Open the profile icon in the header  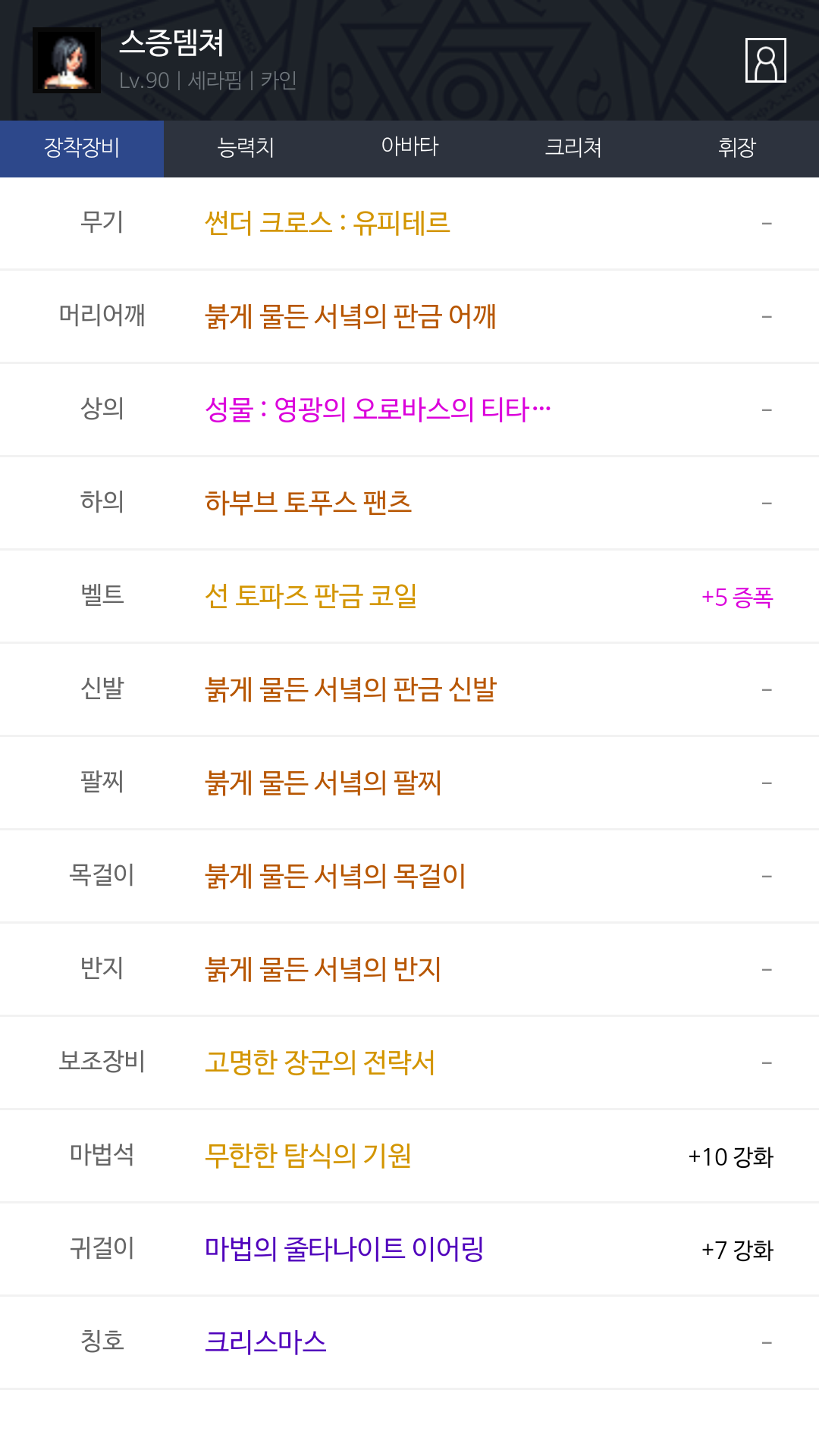[x=765, y=60]
